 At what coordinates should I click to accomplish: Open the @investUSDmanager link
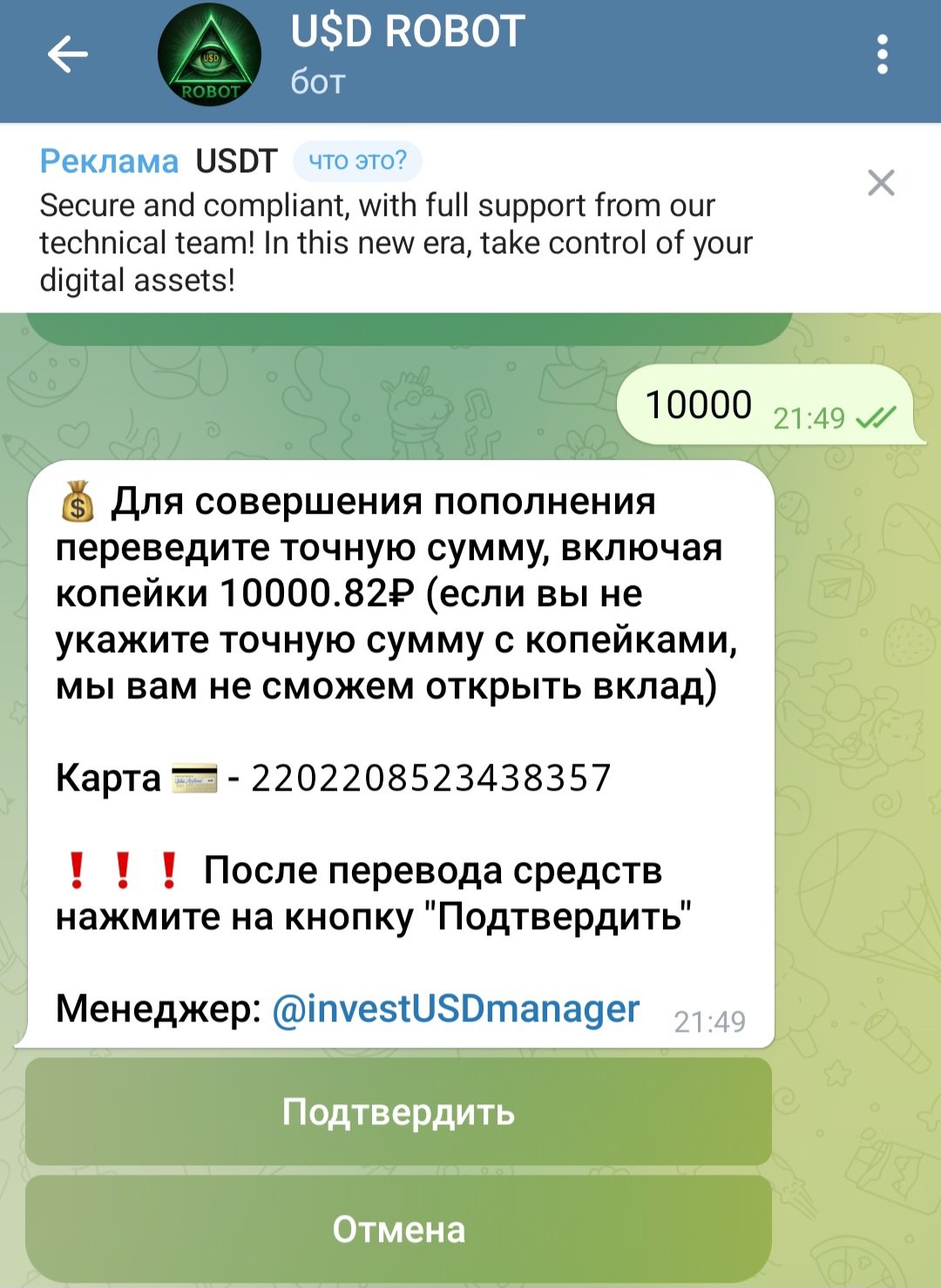pyautogui.click(x=456, y=1008)
